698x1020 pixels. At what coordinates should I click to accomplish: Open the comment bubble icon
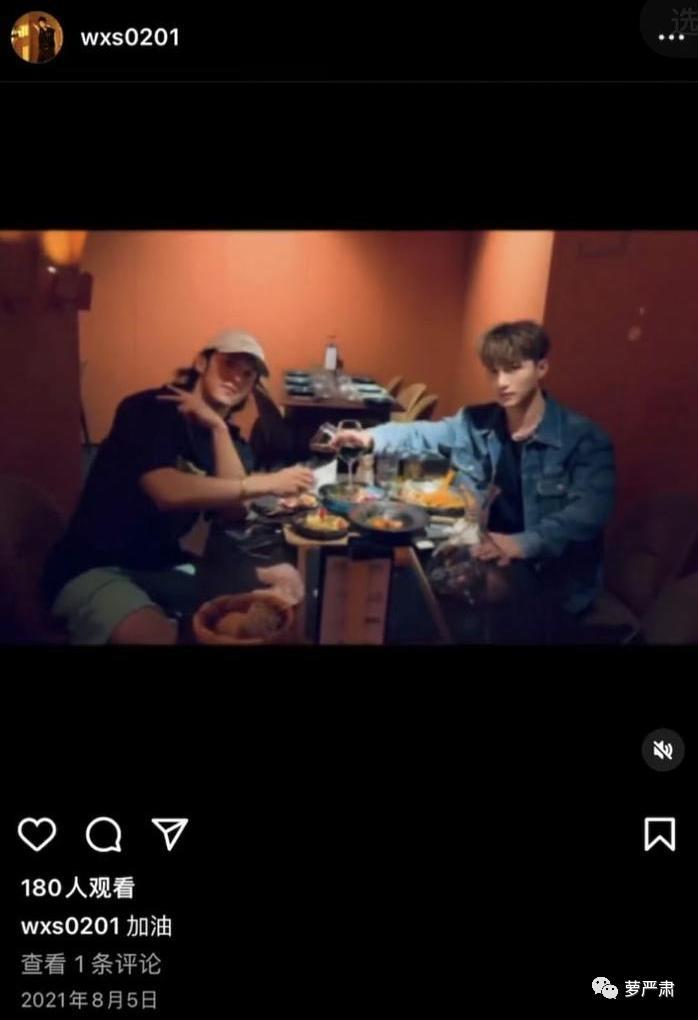point(104,834)
